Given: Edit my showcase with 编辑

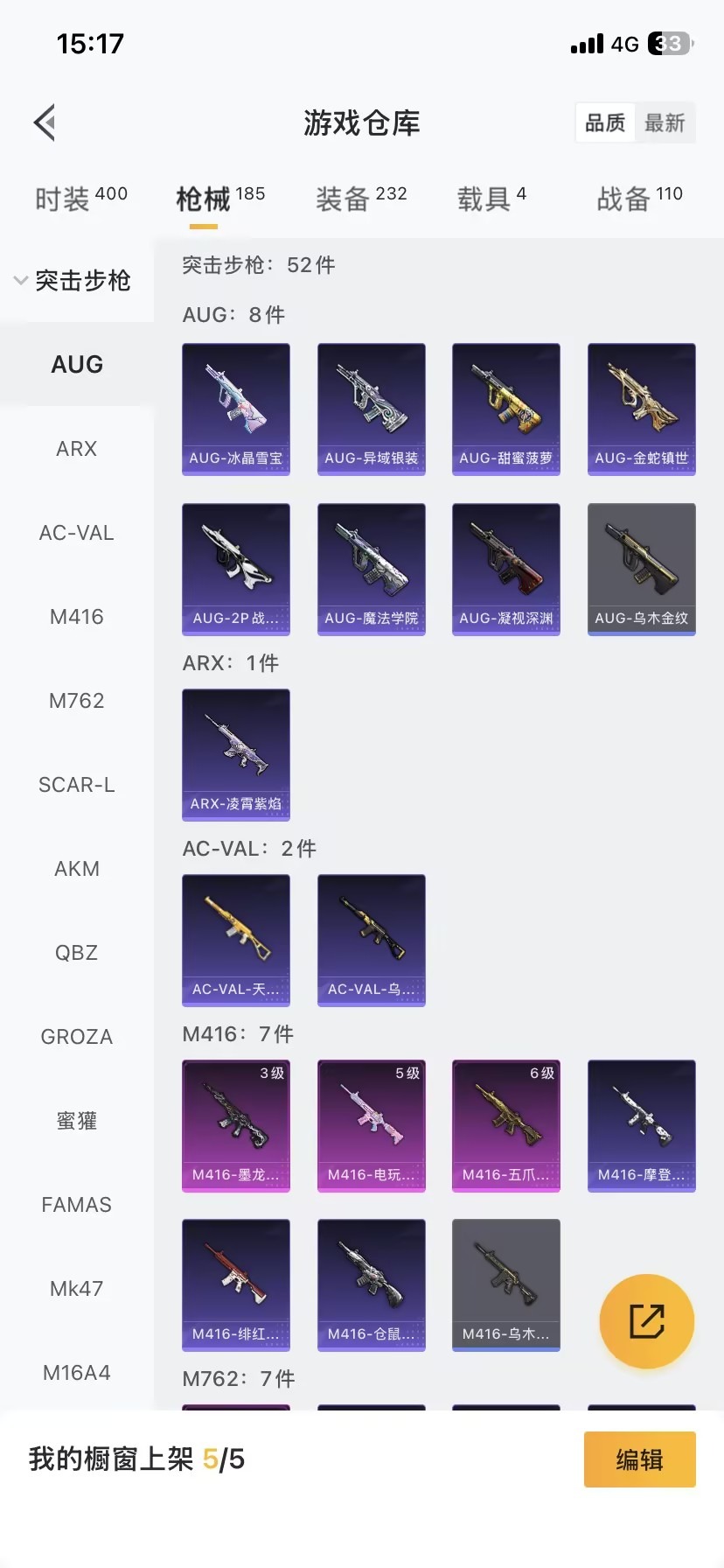Looking at the screenshot, I should [x=639, y=1459].
